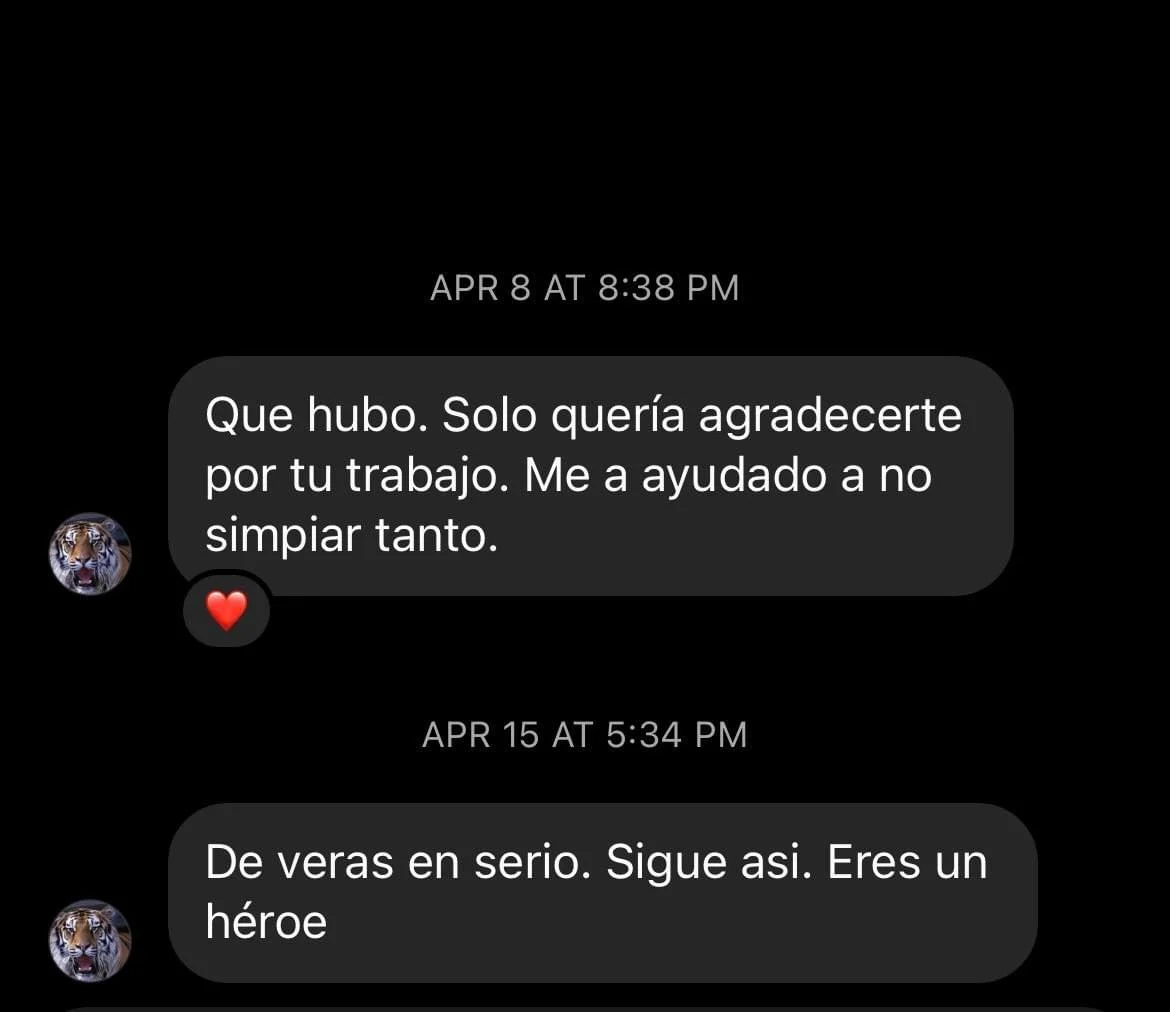The image size is (1170, 1012).
Task: Open tiger avatar beside 'Que hubo' message
Action: [90, 554]
